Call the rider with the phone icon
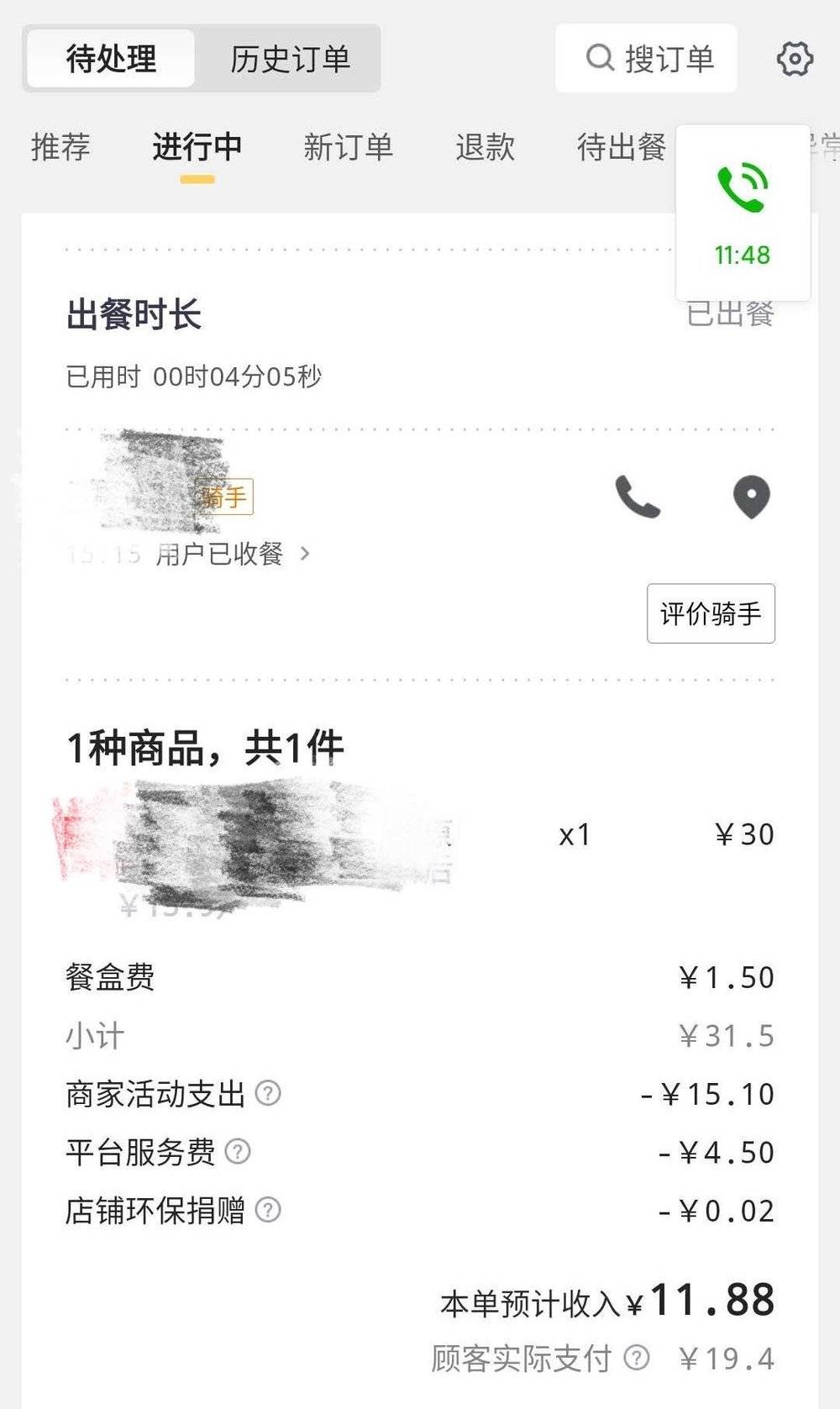This screenshot has width=840, height=1409. (638, 497)
